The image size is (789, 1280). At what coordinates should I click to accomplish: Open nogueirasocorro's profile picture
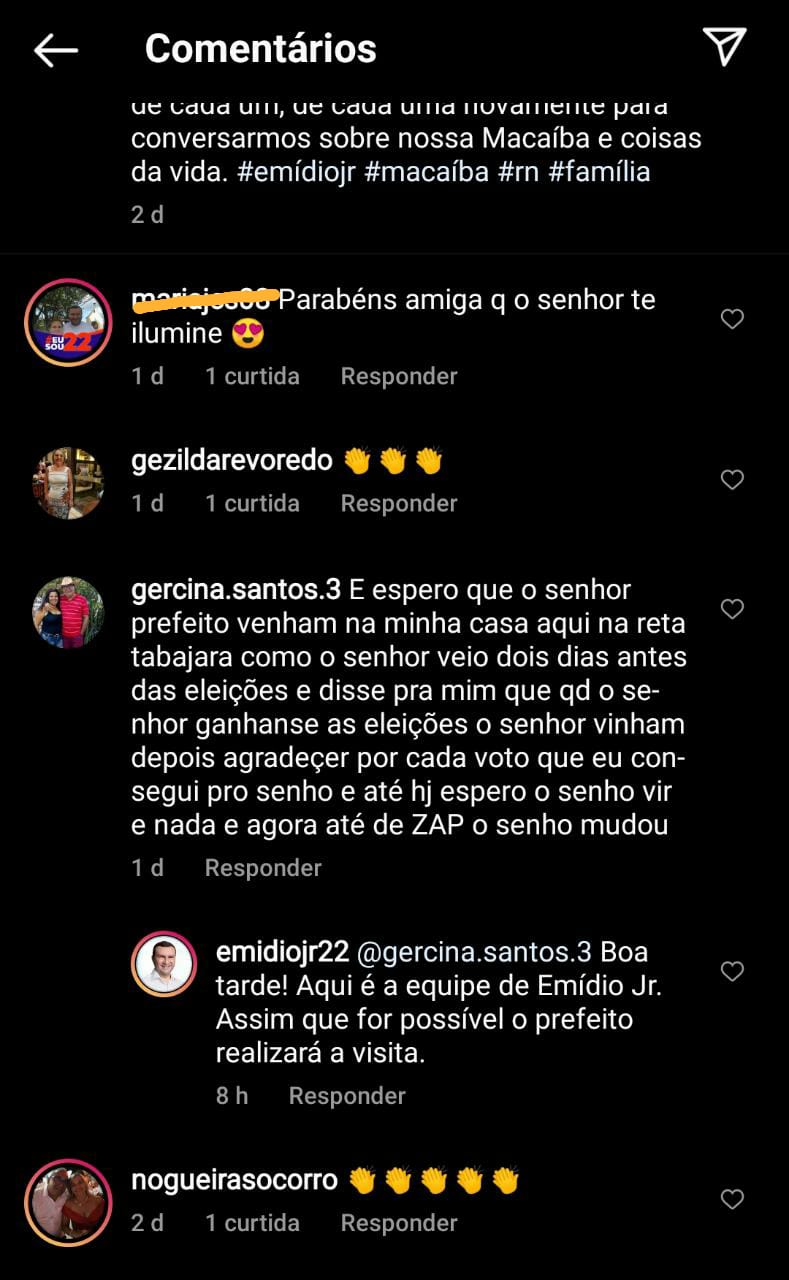[x=68, y=1203]
